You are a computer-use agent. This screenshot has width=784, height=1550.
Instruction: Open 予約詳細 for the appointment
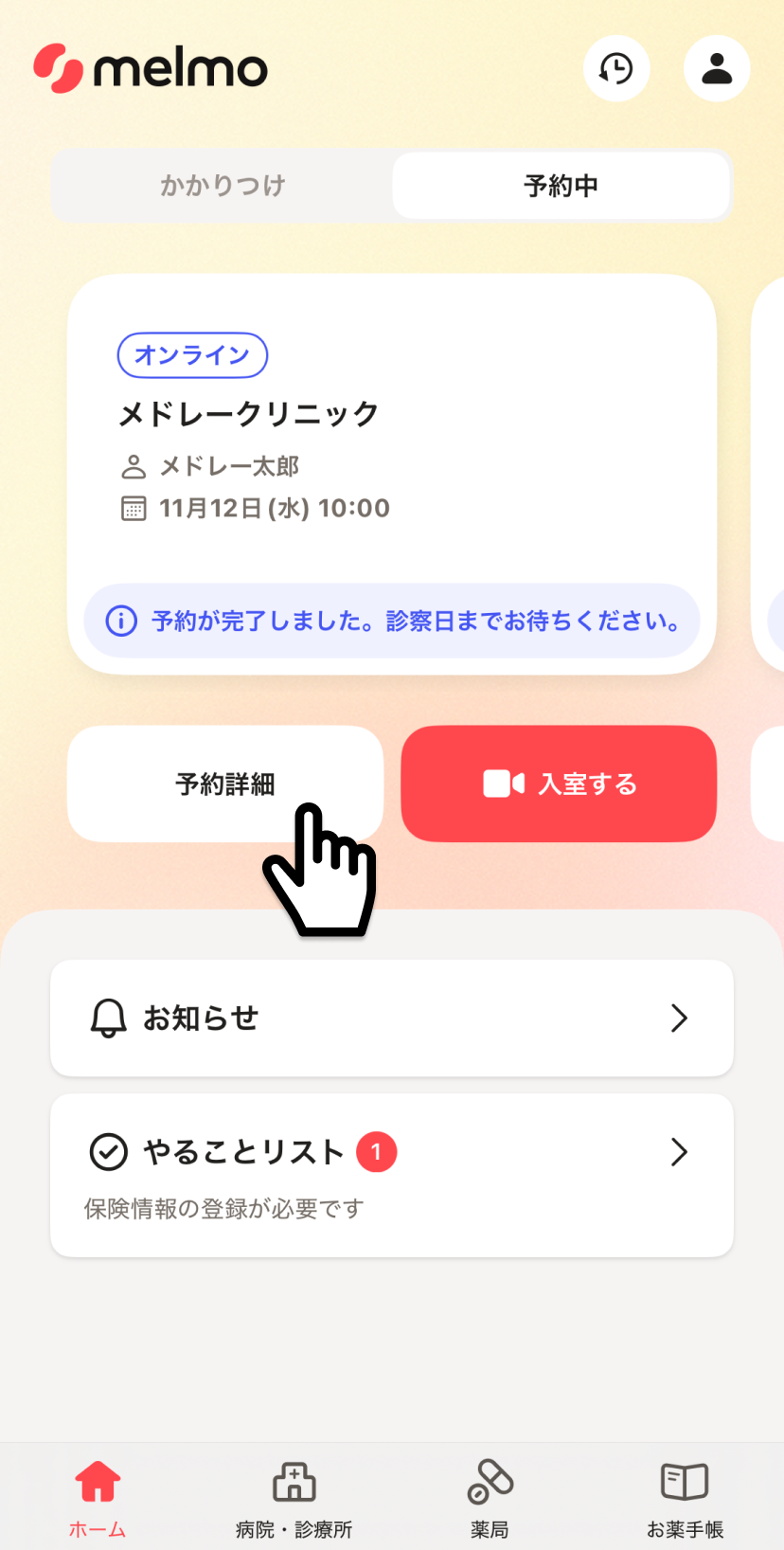pos(224,784)
